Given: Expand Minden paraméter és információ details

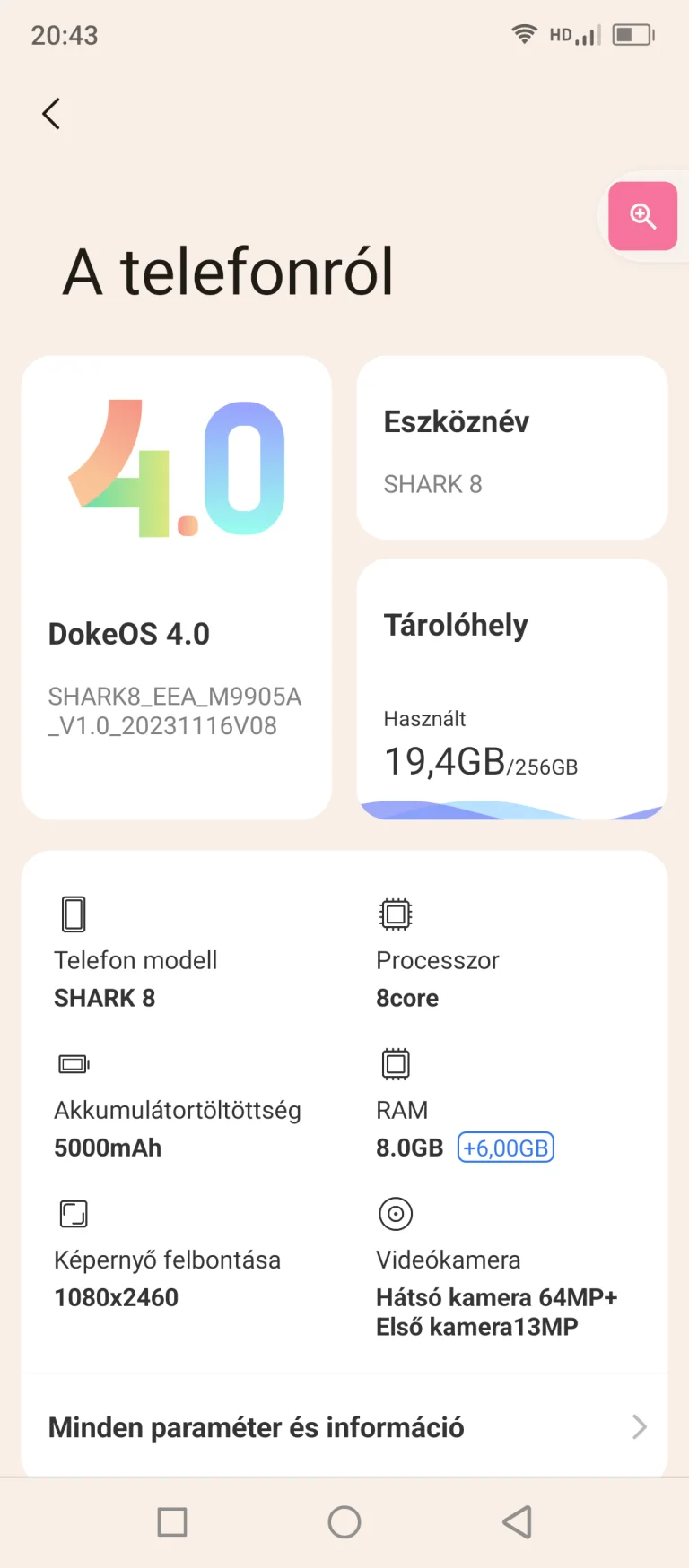Looking at the screenshot, I should coord(257,1426).
